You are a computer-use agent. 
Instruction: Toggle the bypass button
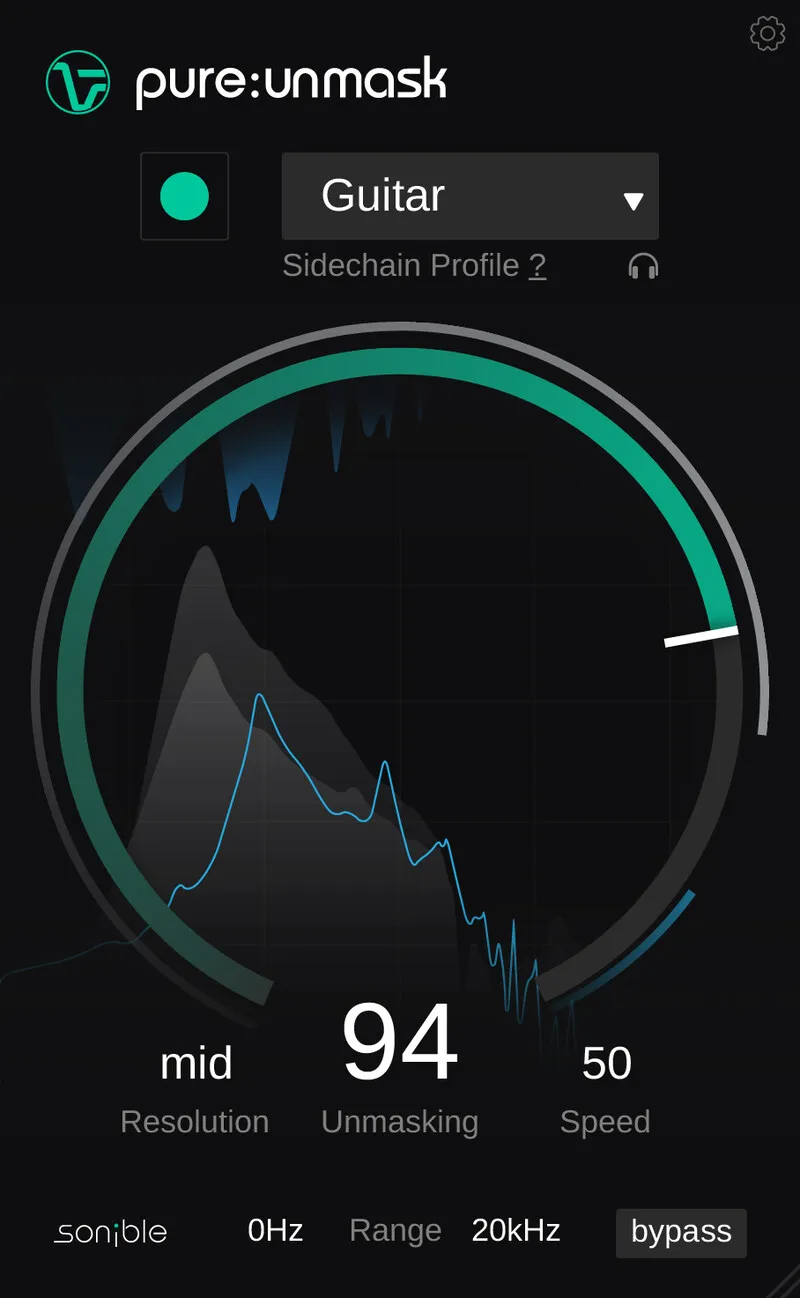[x=681, y=1232]
